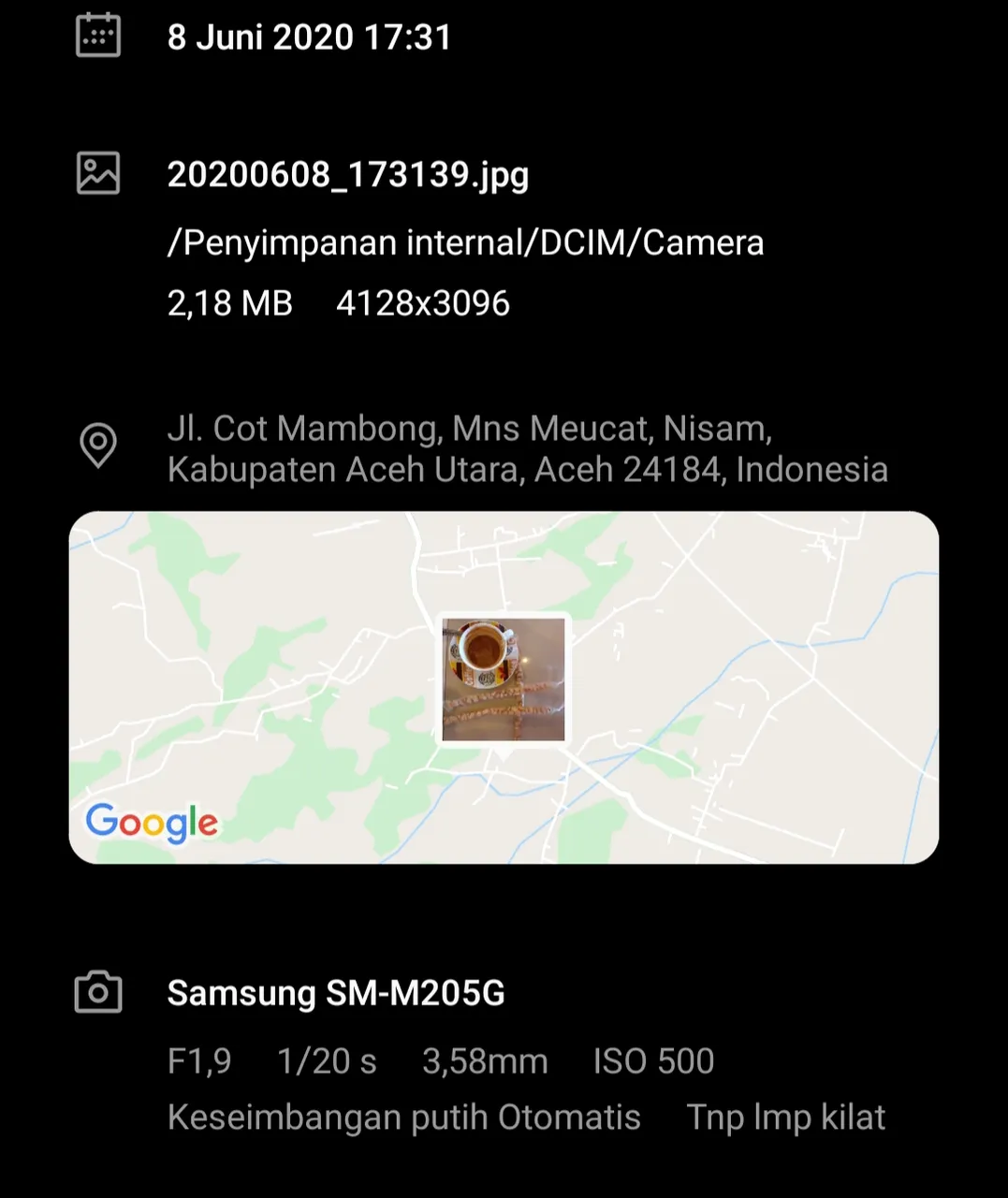Open the Jl. Cot Mambong address
Screen dimensions: 1008x1198
coord(527,449)
